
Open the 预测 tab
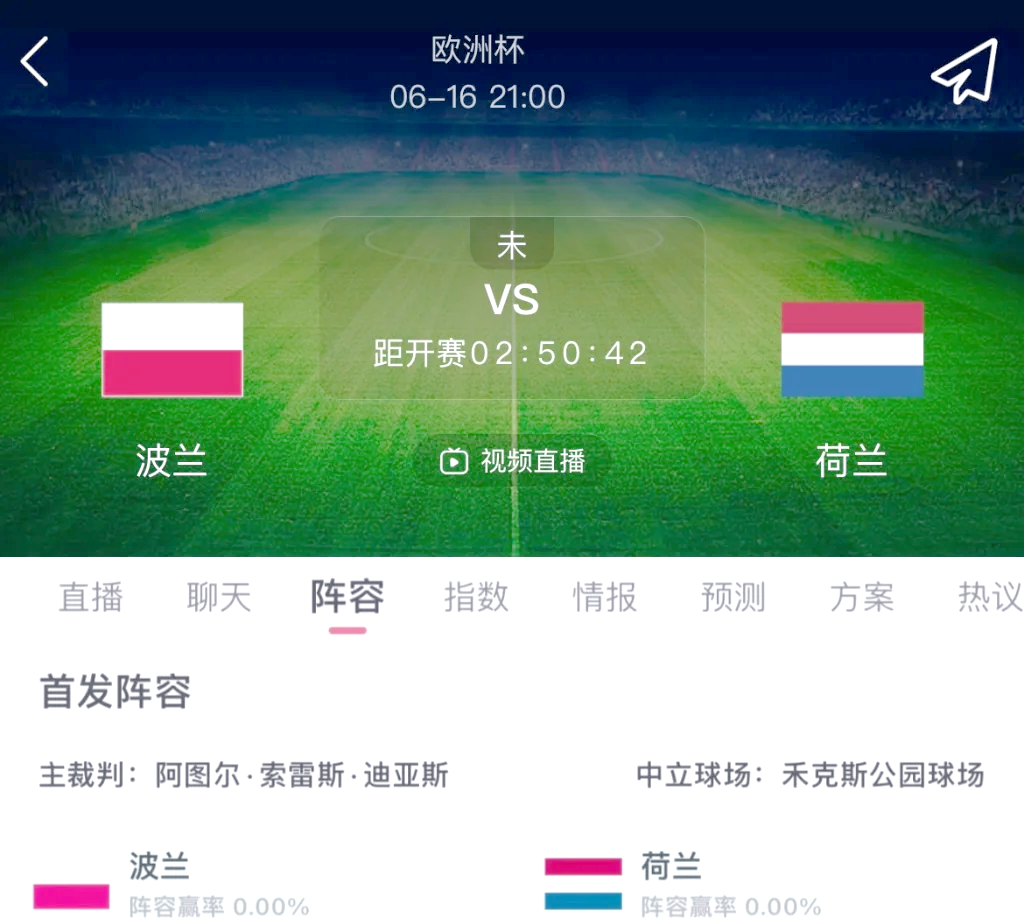coord(733,597)
